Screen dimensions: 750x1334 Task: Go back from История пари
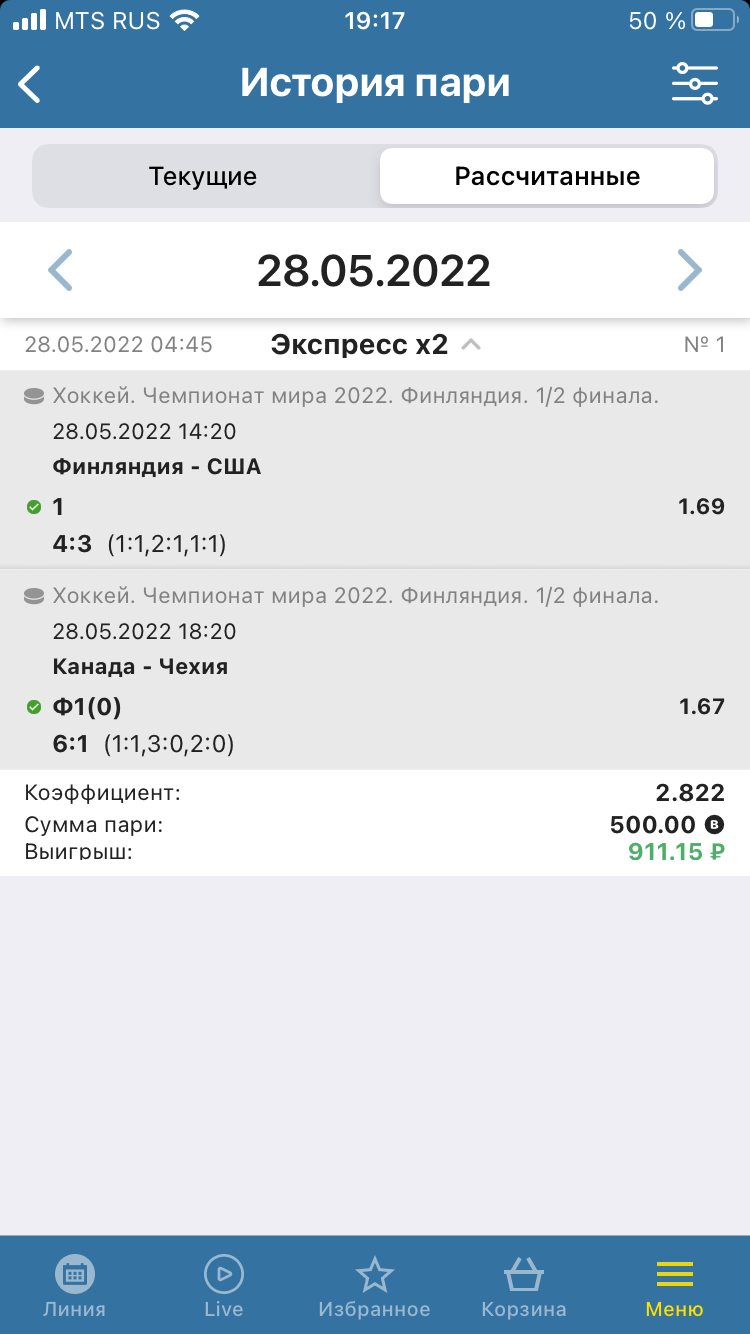30,84
